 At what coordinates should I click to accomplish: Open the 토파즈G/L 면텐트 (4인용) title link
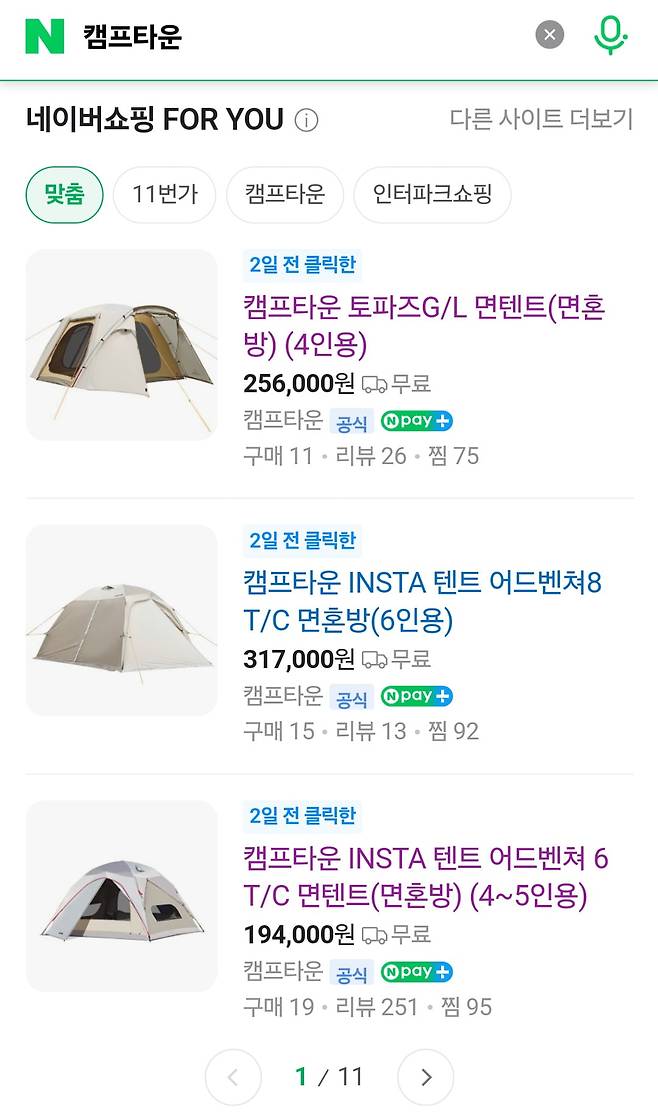click(424, 325)
